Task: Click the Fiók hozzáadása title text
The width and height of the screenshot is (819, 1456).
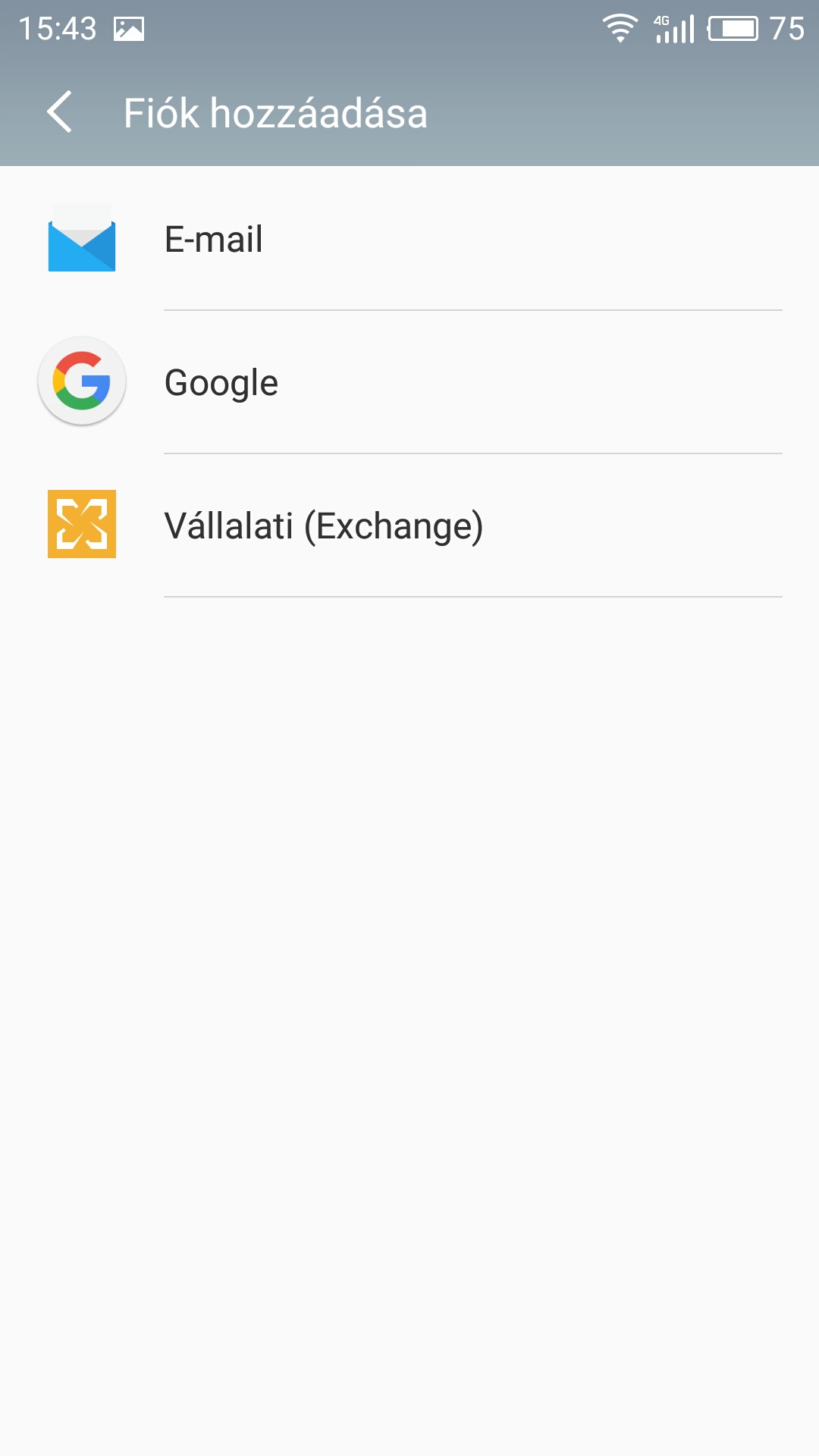Action: (x=275, y=112)
